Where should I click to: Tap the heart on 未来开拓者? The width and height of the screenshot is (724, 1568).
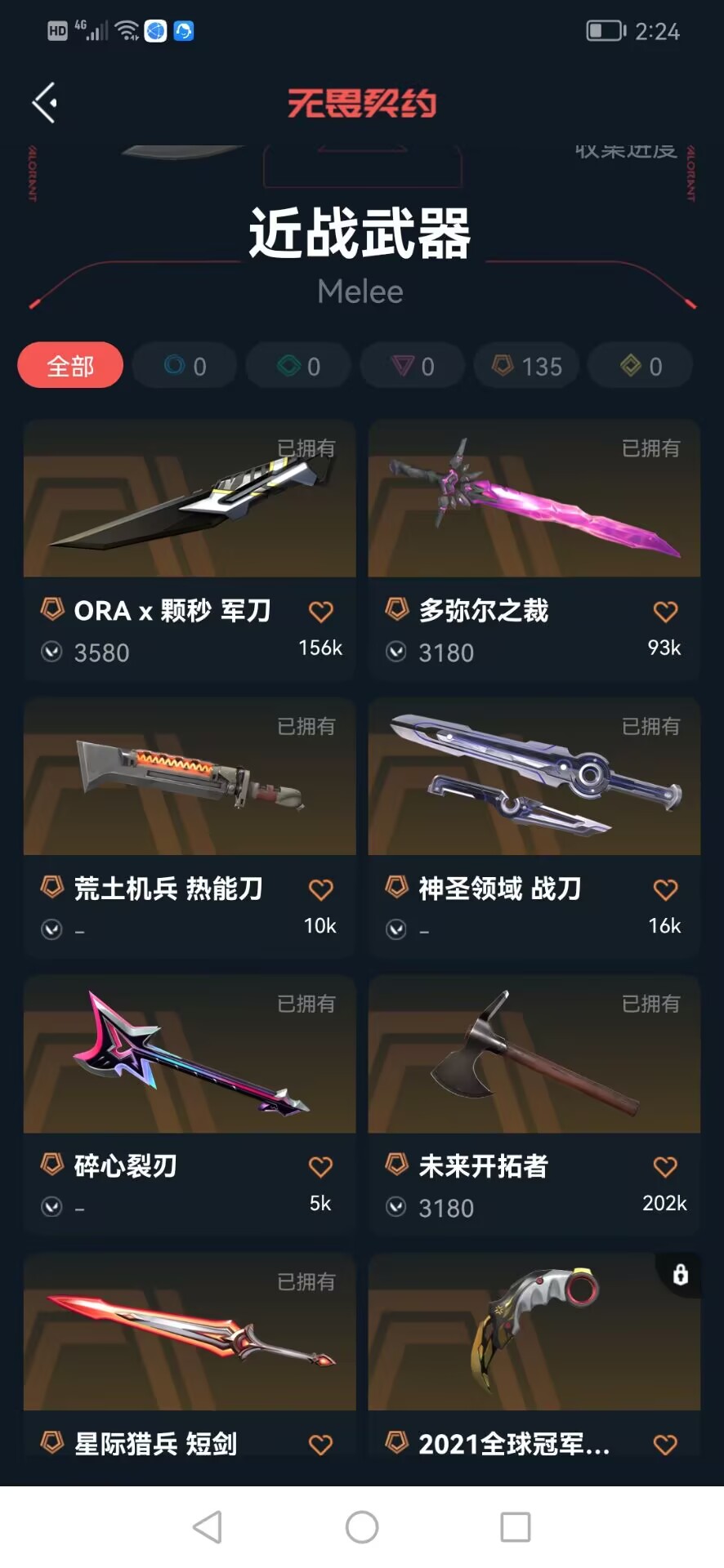coord(665,1166)
